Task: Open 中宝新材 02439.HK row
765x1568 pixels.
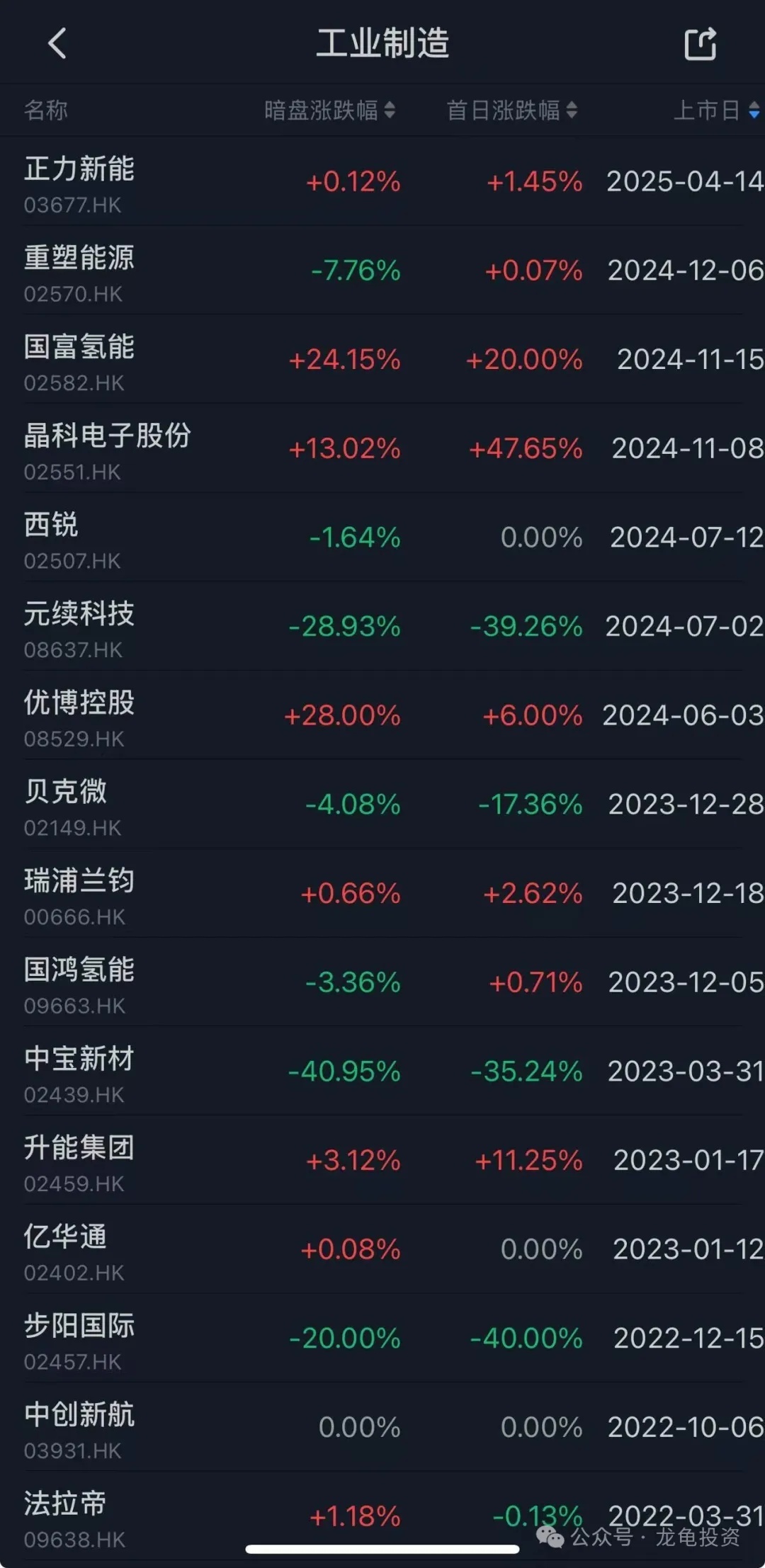Action: point(79,1072)
